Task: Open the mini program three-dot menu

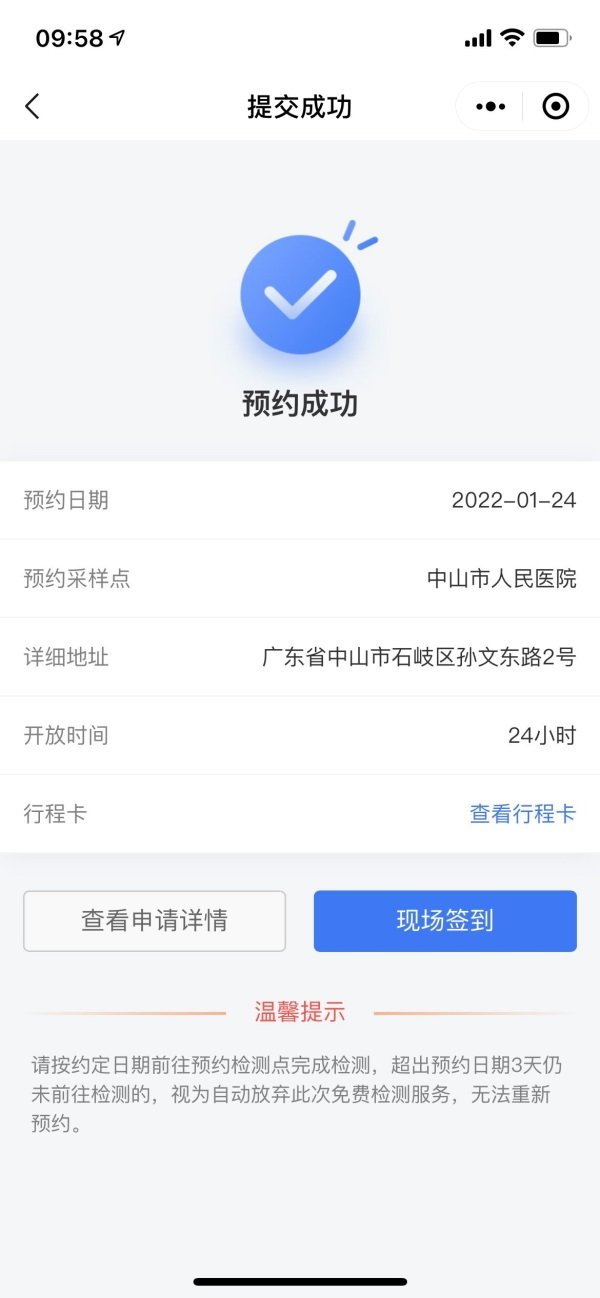Action: [490, 107]
